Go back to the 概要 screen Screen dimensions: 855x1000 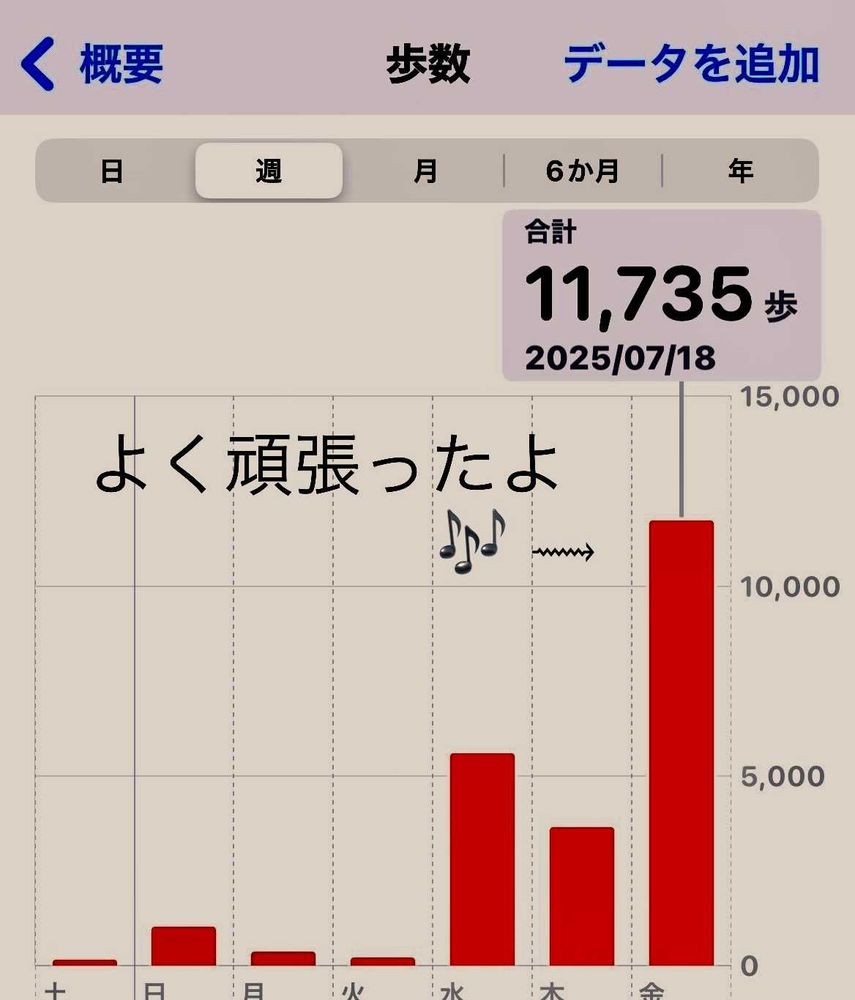92,64
